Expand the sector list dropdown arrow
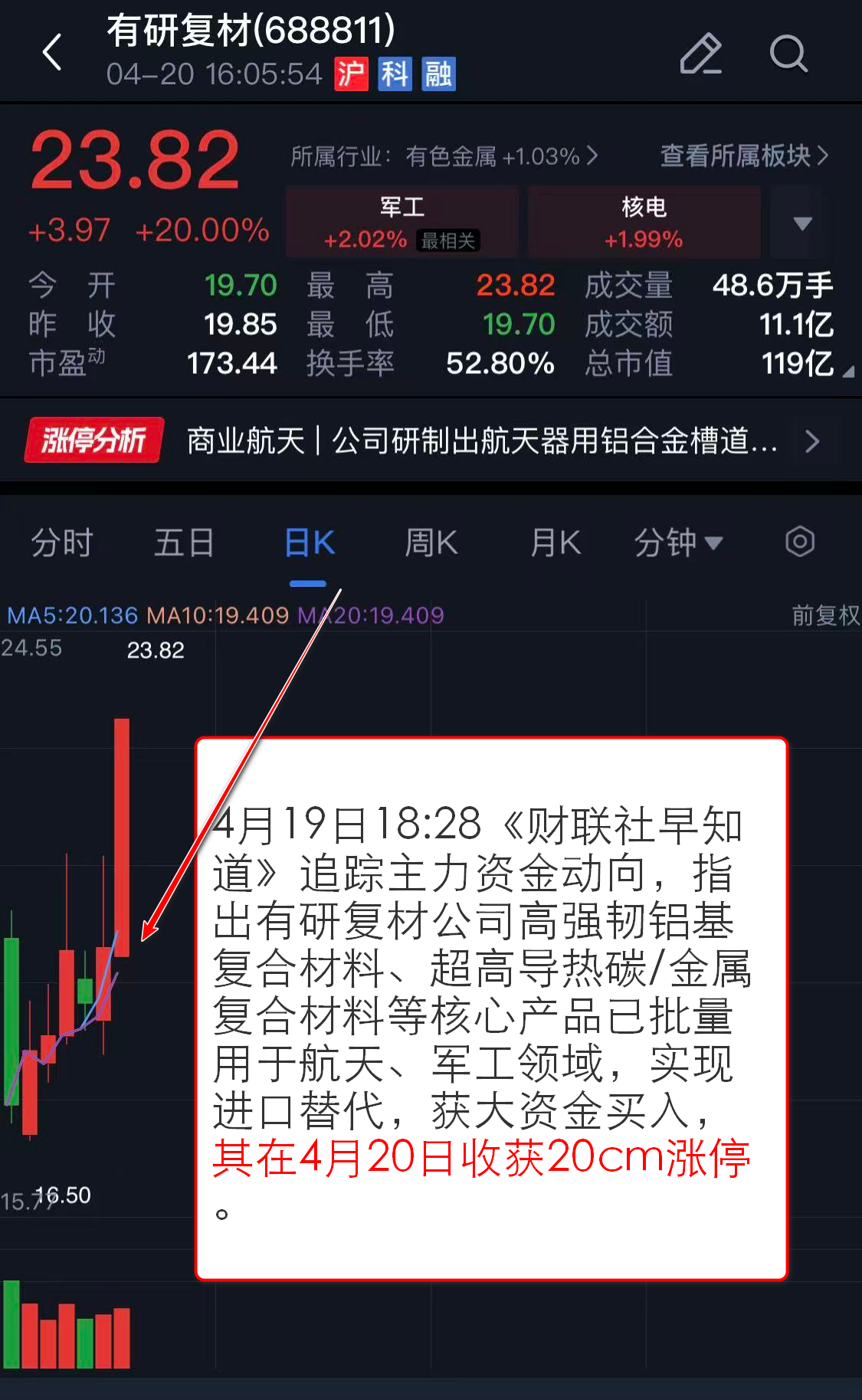This screenshot has width=862, height=1400. [802, 223]
